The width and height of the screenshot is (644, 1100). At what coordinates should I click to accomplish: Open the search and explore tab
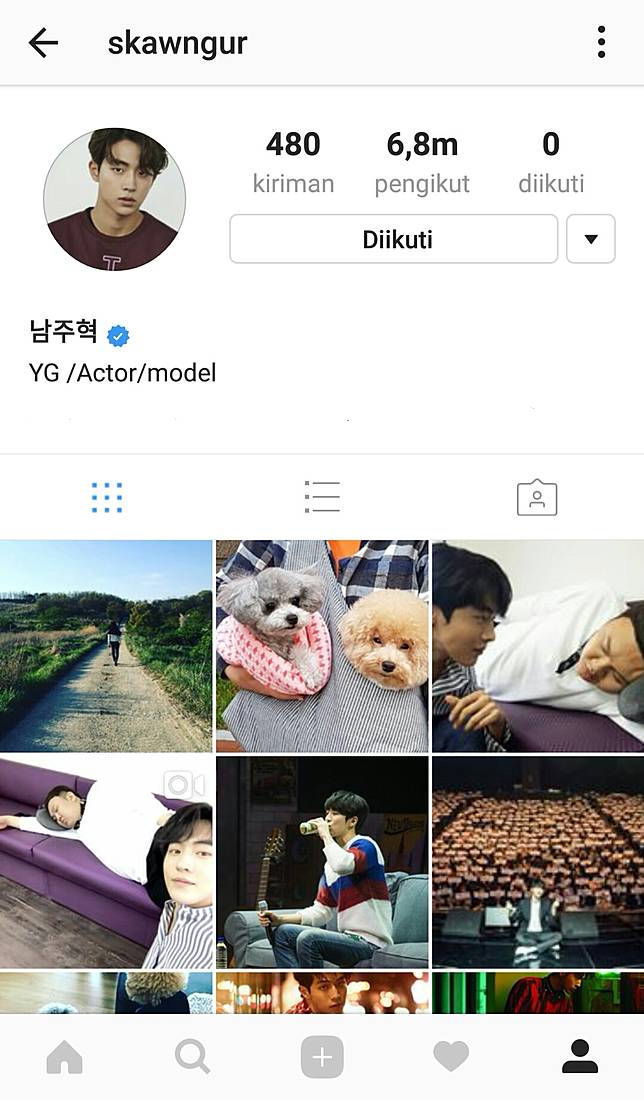tap(192, 1057)
